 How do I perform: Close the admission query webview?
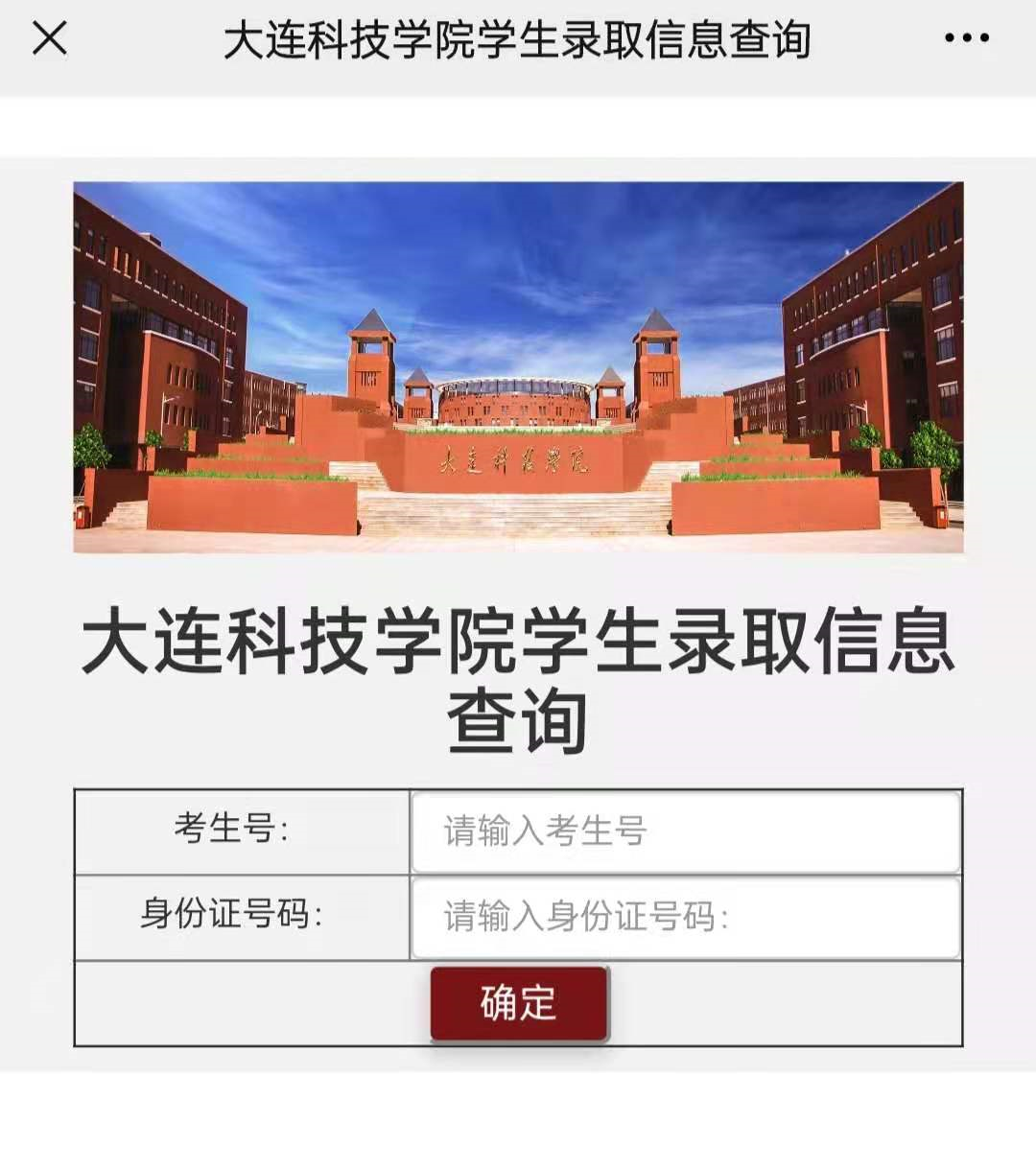50,39
